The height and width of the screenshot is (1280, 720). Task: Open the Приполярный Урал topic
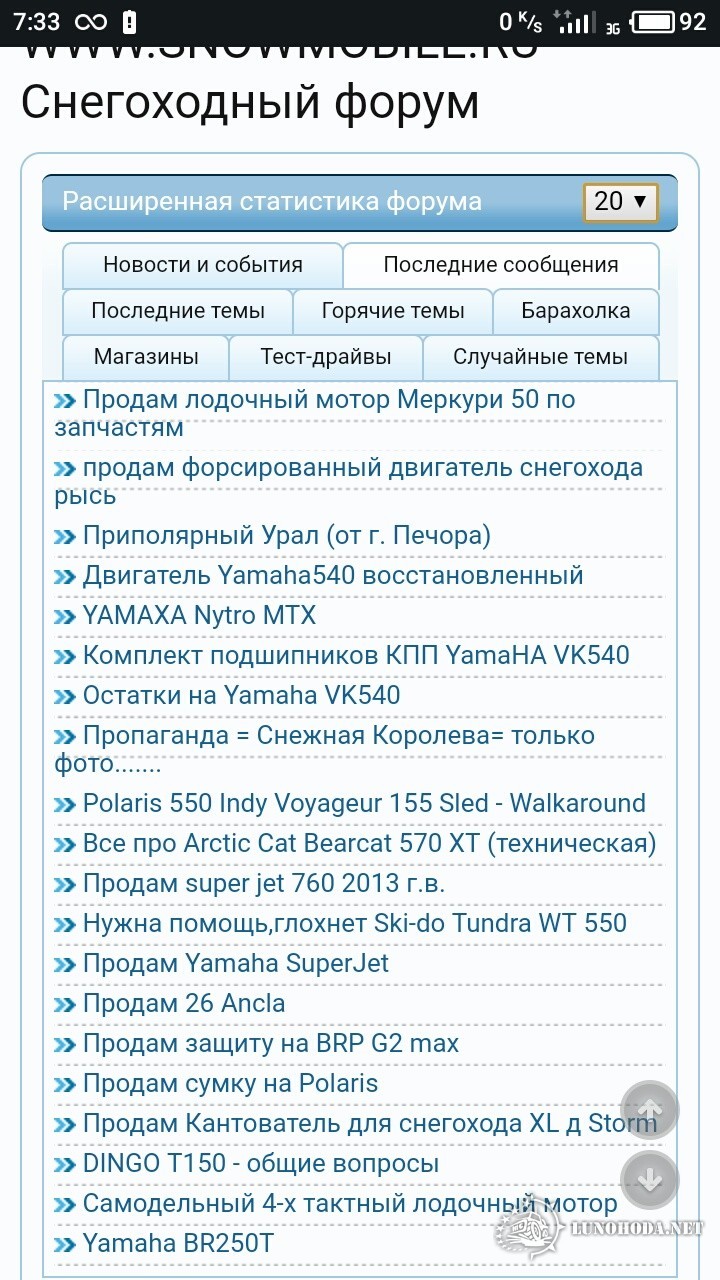pos(286,536)
